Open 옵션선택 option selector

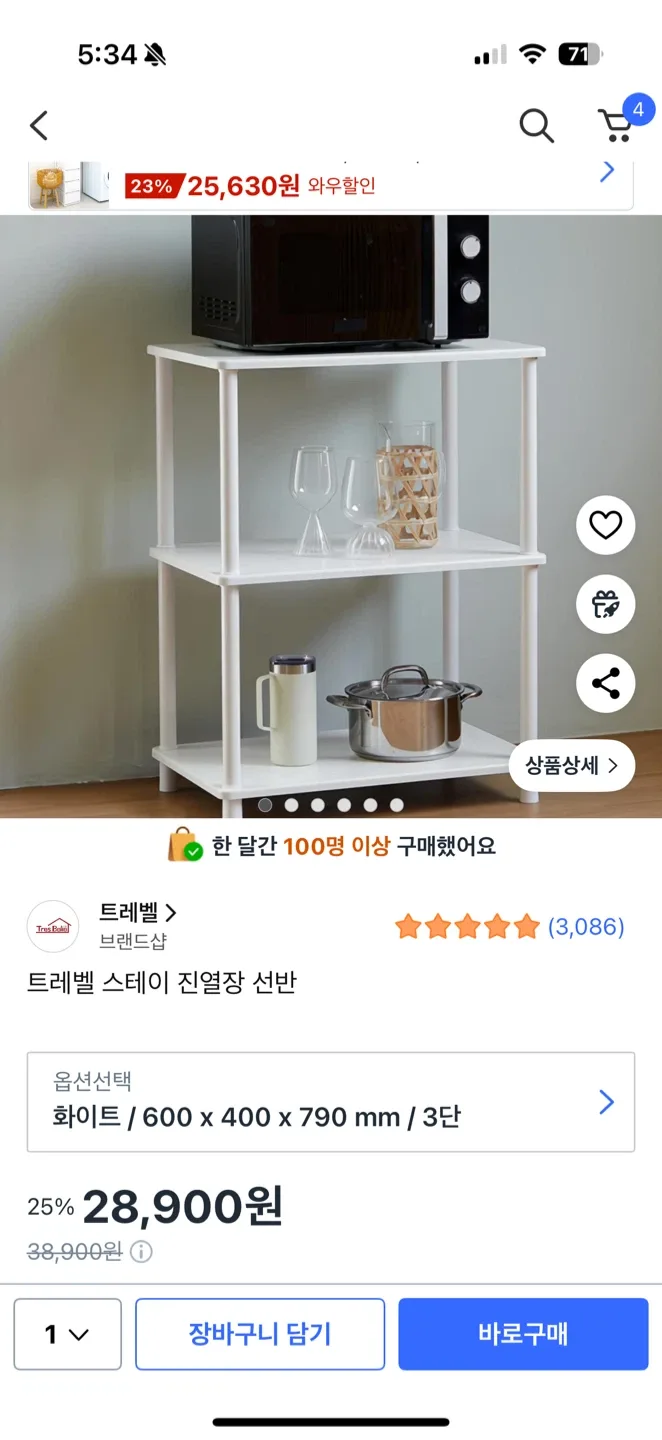330,1102
